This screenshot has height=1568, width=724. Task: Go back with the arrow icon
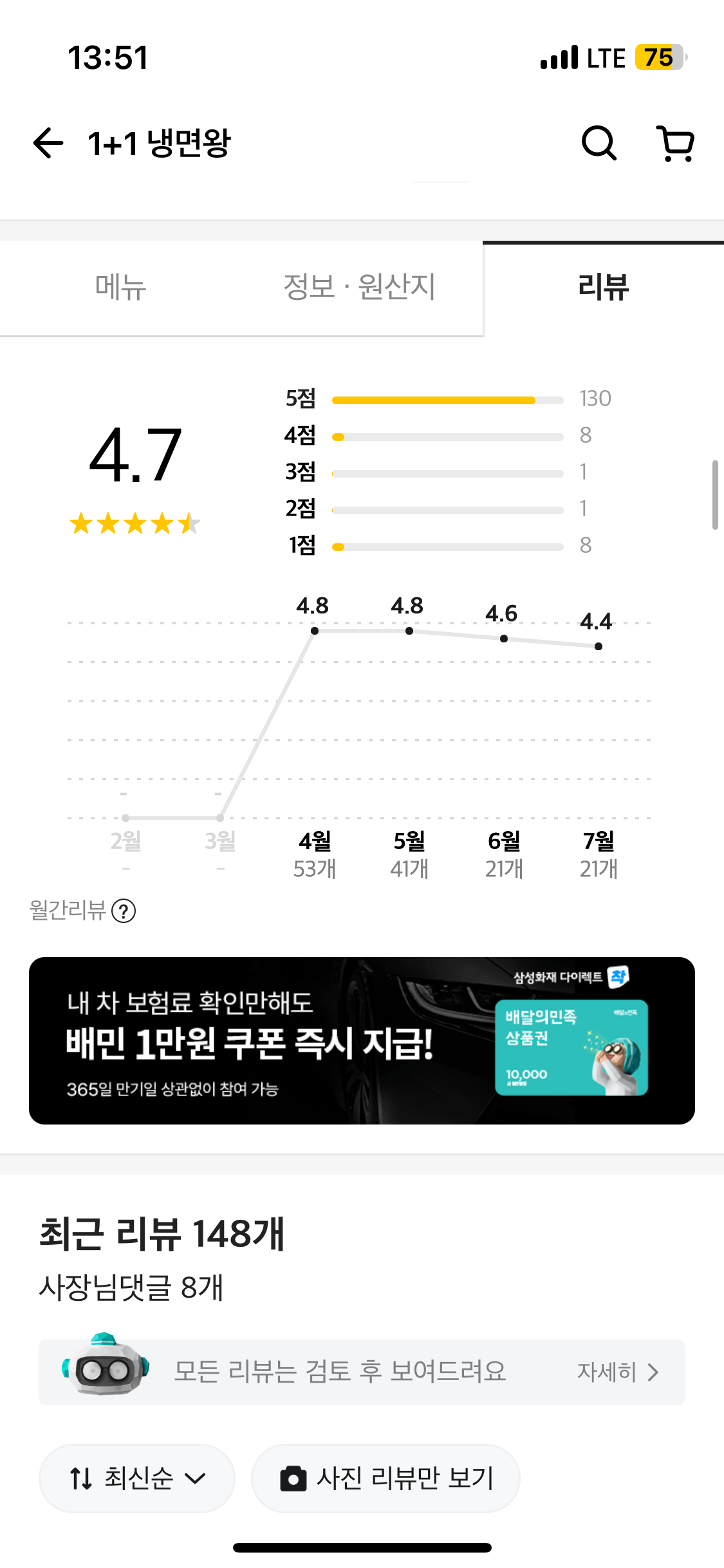(48, 143)
